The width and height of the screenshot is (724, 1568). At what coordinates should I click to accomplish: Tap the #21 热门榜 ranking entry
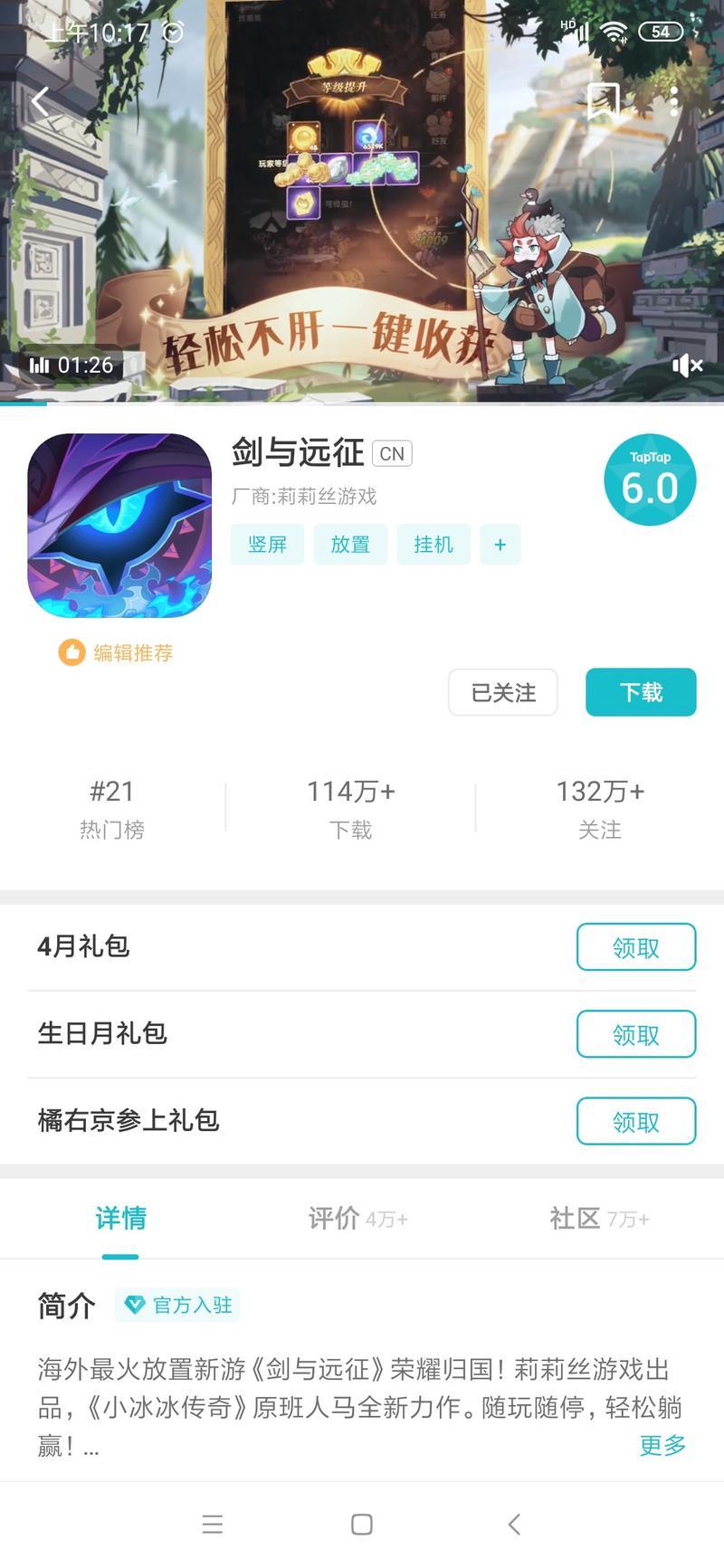point(113,807)
